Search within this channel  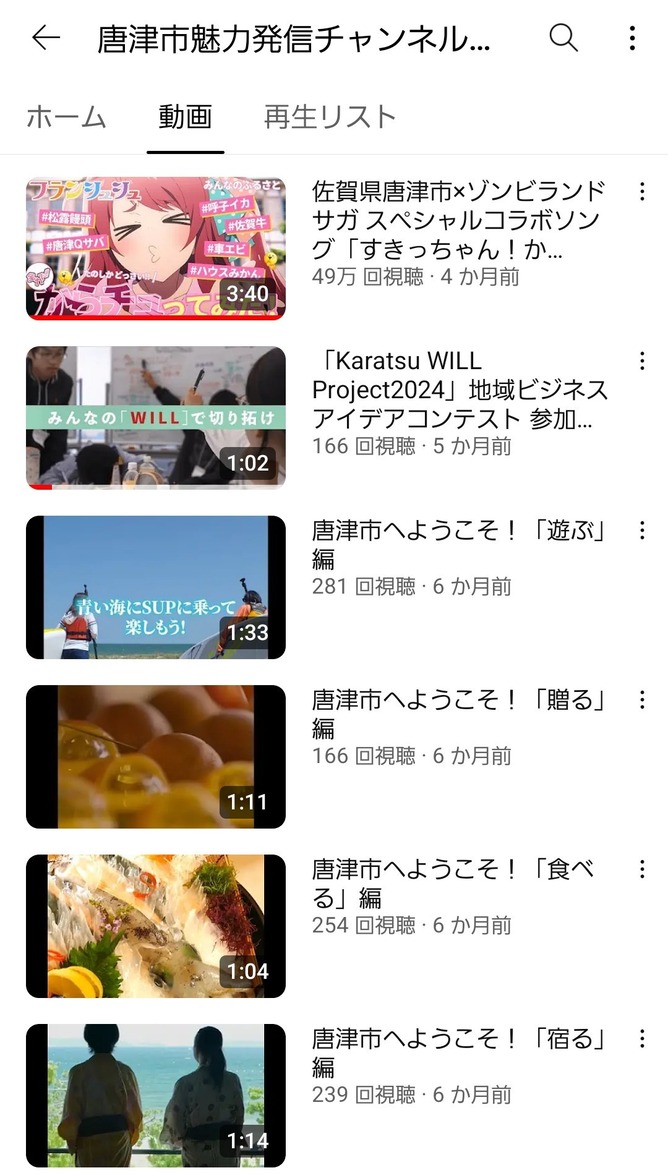pyautogui.click(x=564, y=38)
